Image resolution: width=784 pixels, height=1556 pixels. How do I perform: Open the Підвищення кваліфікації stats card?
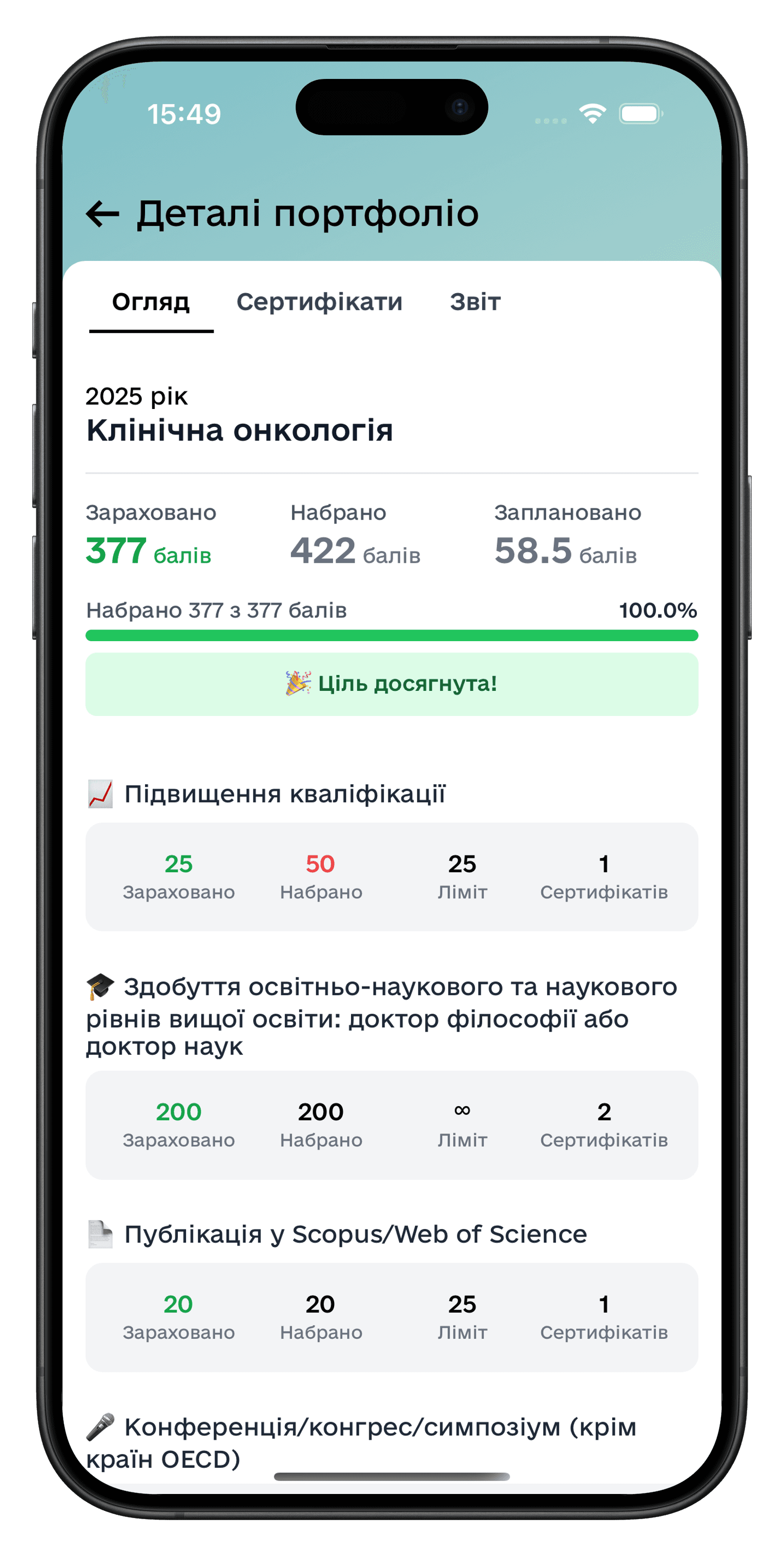[x=391, y=876]
